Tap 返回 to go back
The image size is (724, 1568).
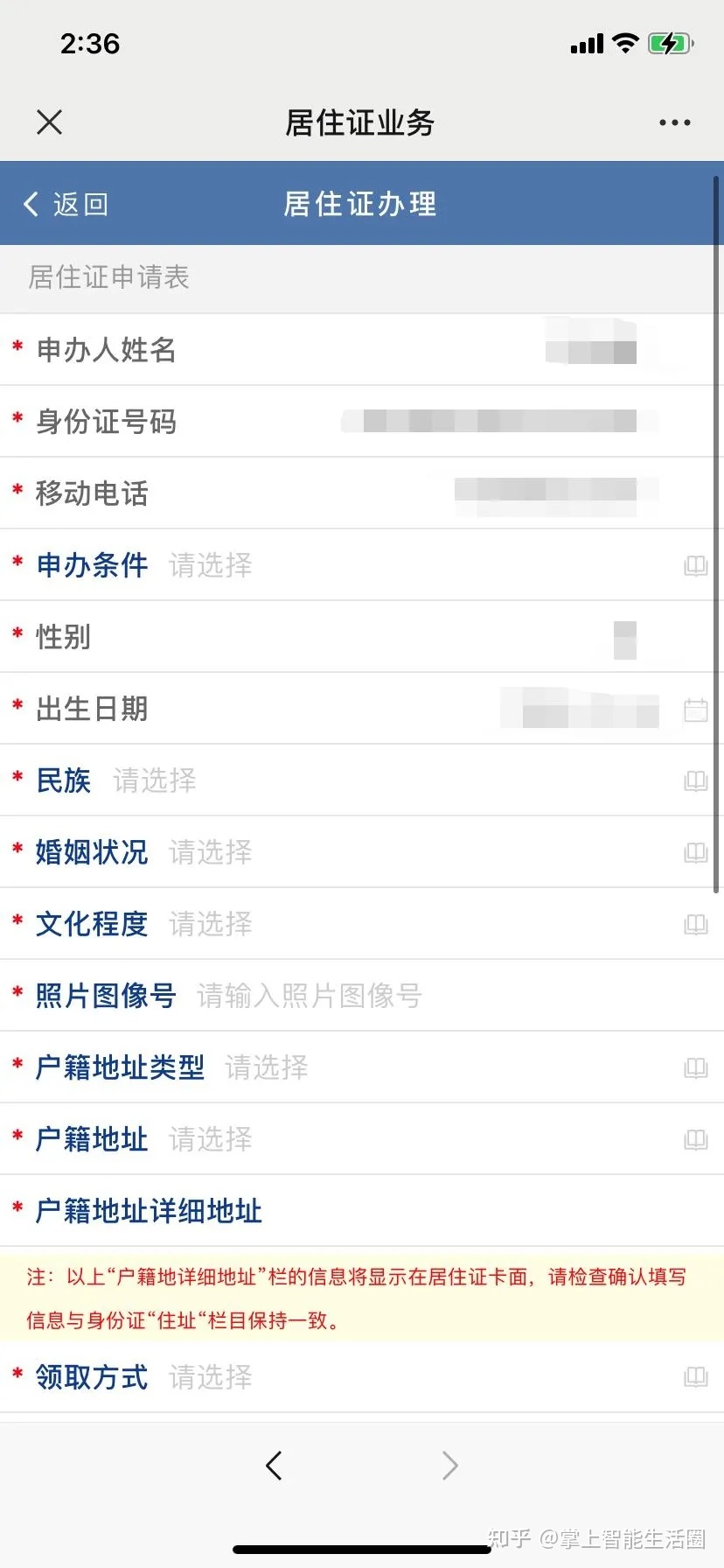66,205
